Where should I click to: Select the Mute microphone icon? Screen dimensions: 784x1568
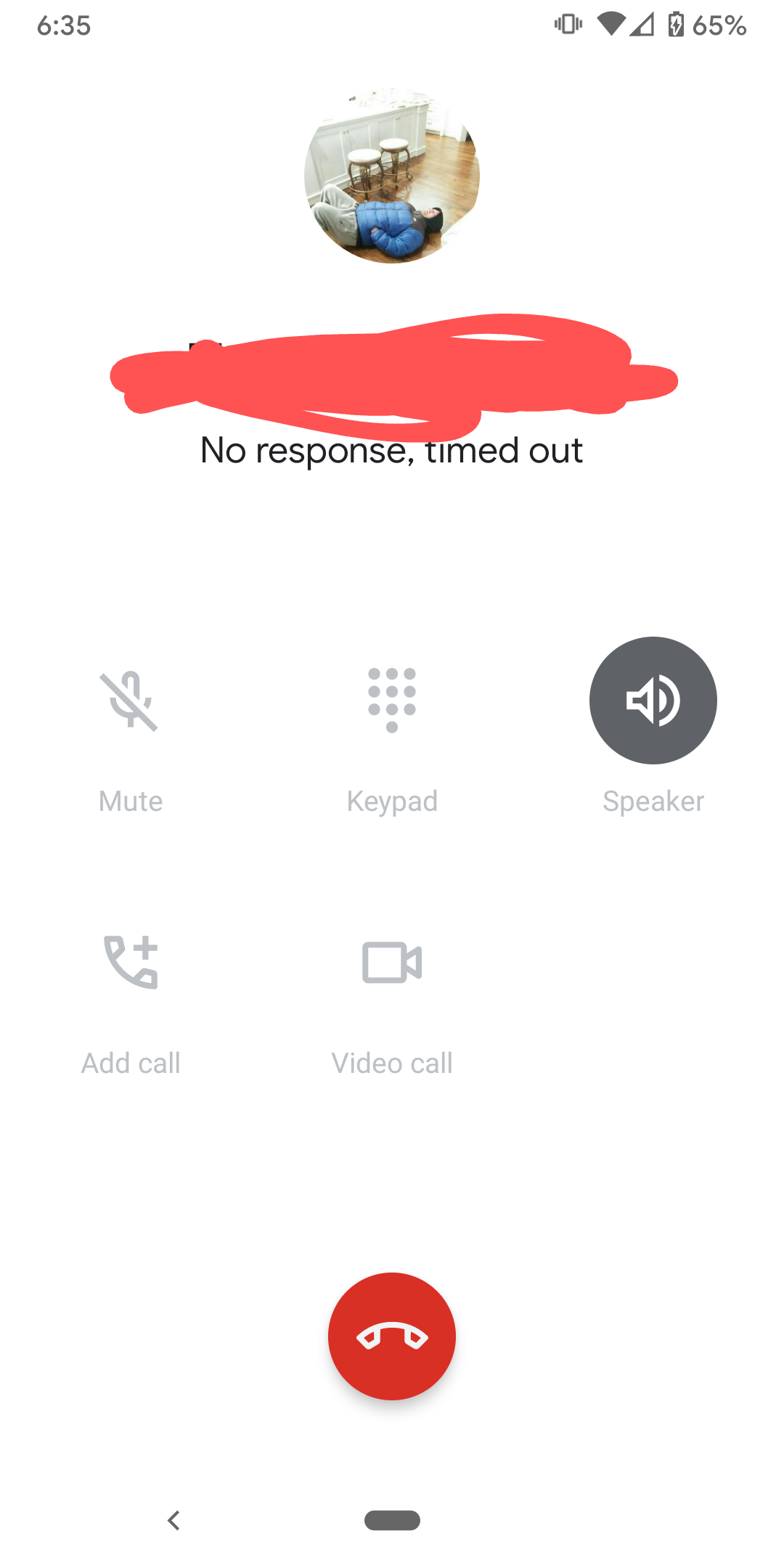pyautogui.click(x=130, y=701)
